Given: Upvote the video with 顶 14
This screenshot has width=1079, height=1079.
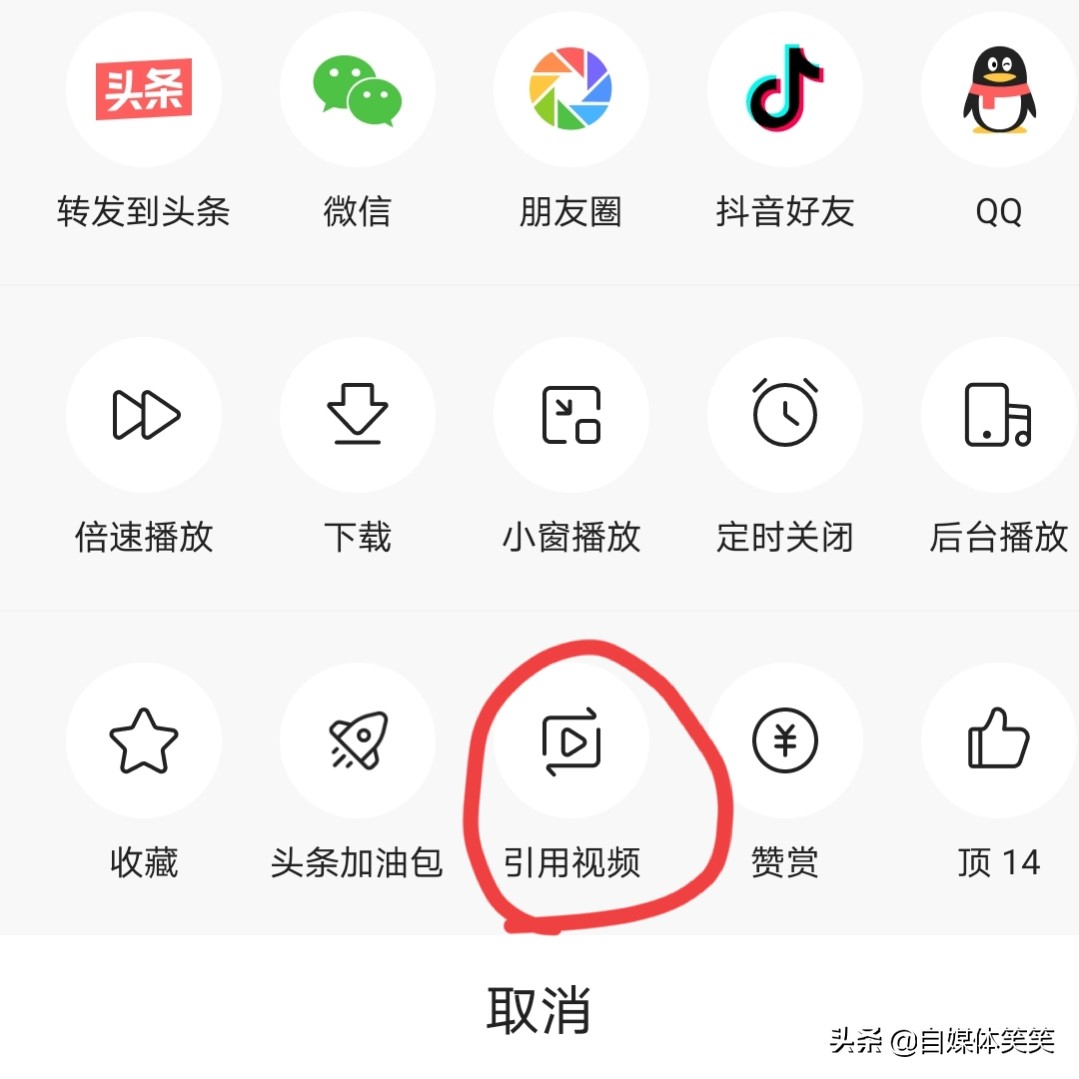Looking at the screenshot, I should click(x=998, y=741).
